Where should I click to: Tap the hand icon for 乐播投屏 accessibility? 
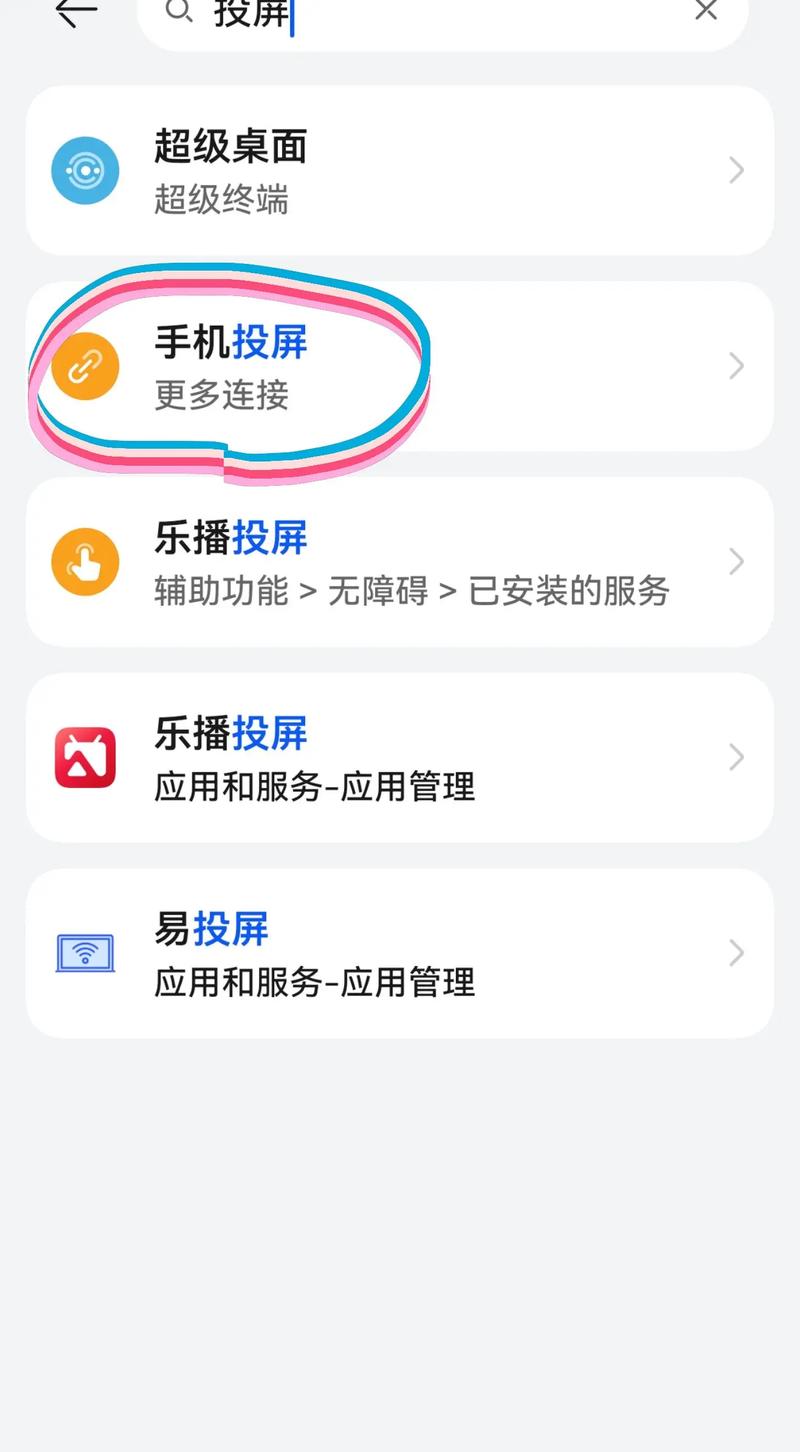click(85, 561)
